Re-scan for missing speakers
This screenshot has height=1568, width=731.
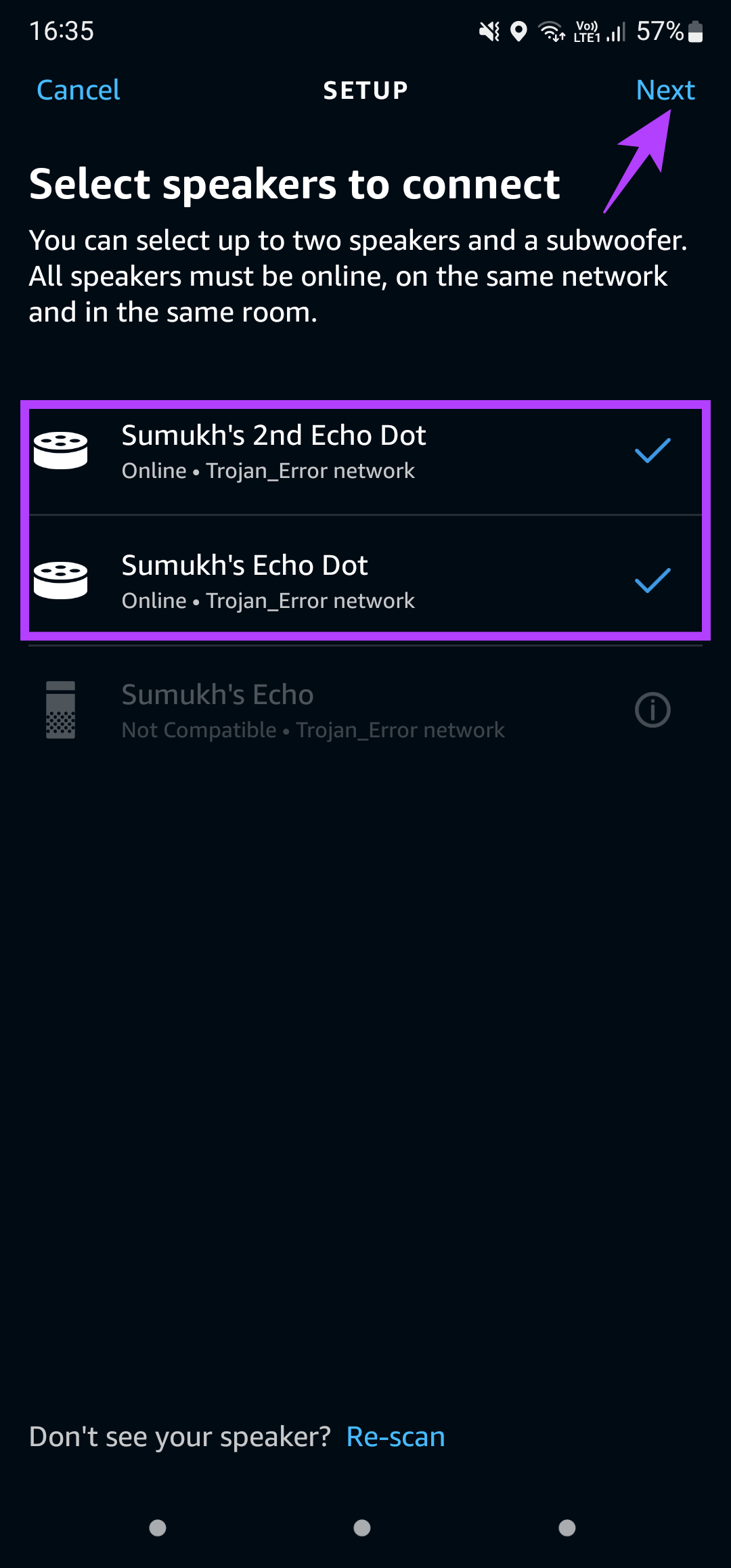395,1437
